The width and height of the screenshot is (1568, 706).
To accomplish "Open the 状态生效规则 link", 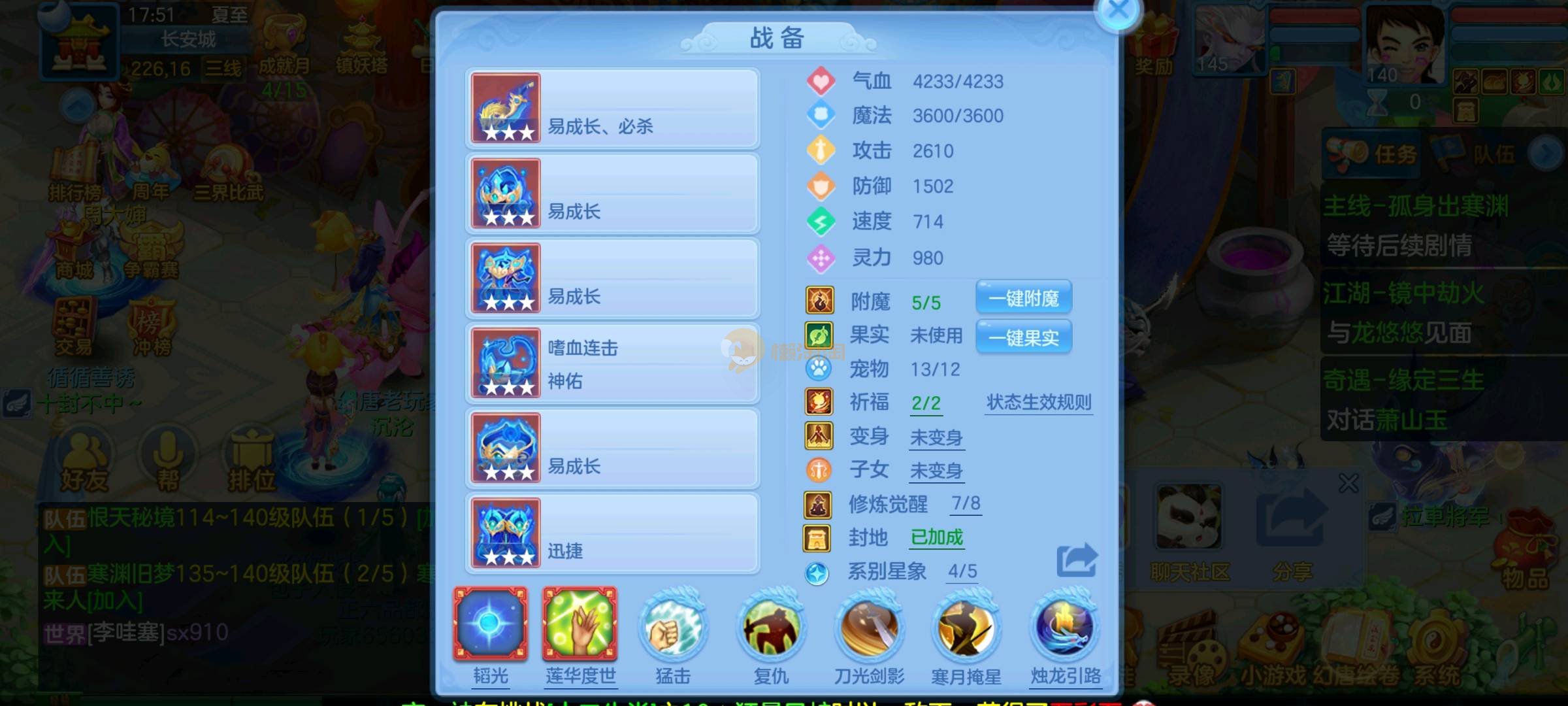I will point(1039,403).
